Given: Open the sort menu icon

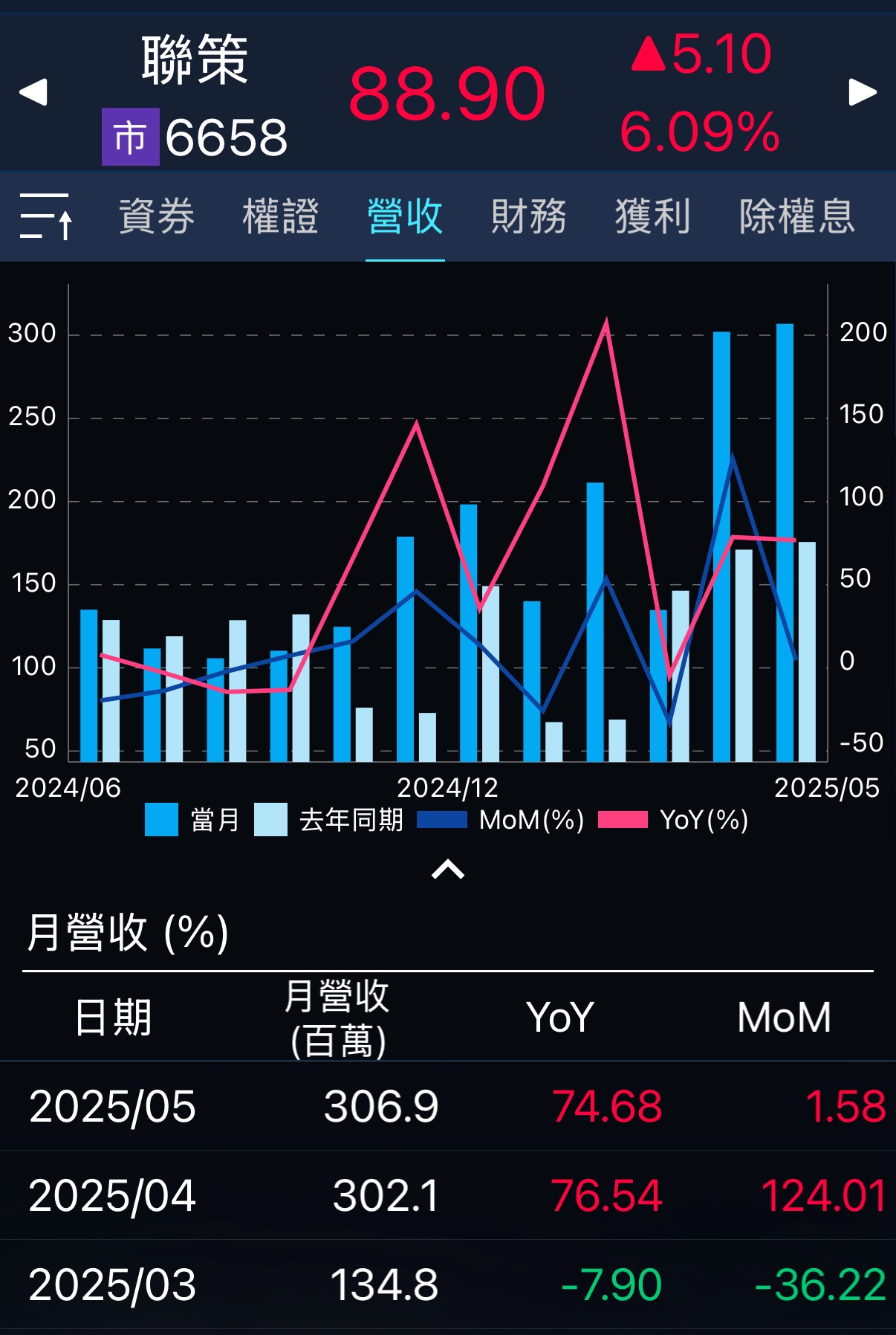Looking at the screenshot, I should 45,216.
